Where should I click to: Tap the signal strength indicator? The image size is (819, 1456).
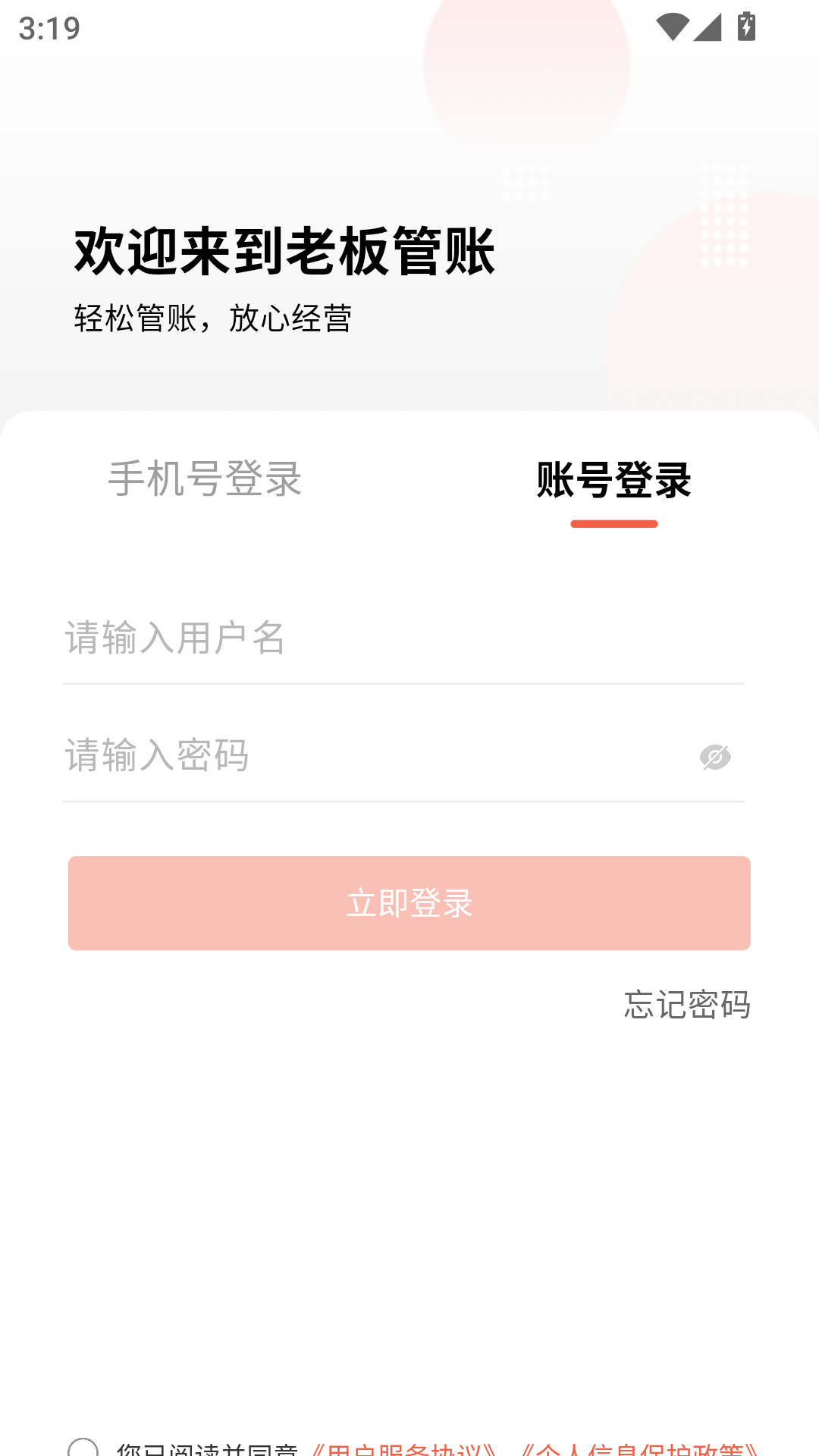tap(709, 25)
